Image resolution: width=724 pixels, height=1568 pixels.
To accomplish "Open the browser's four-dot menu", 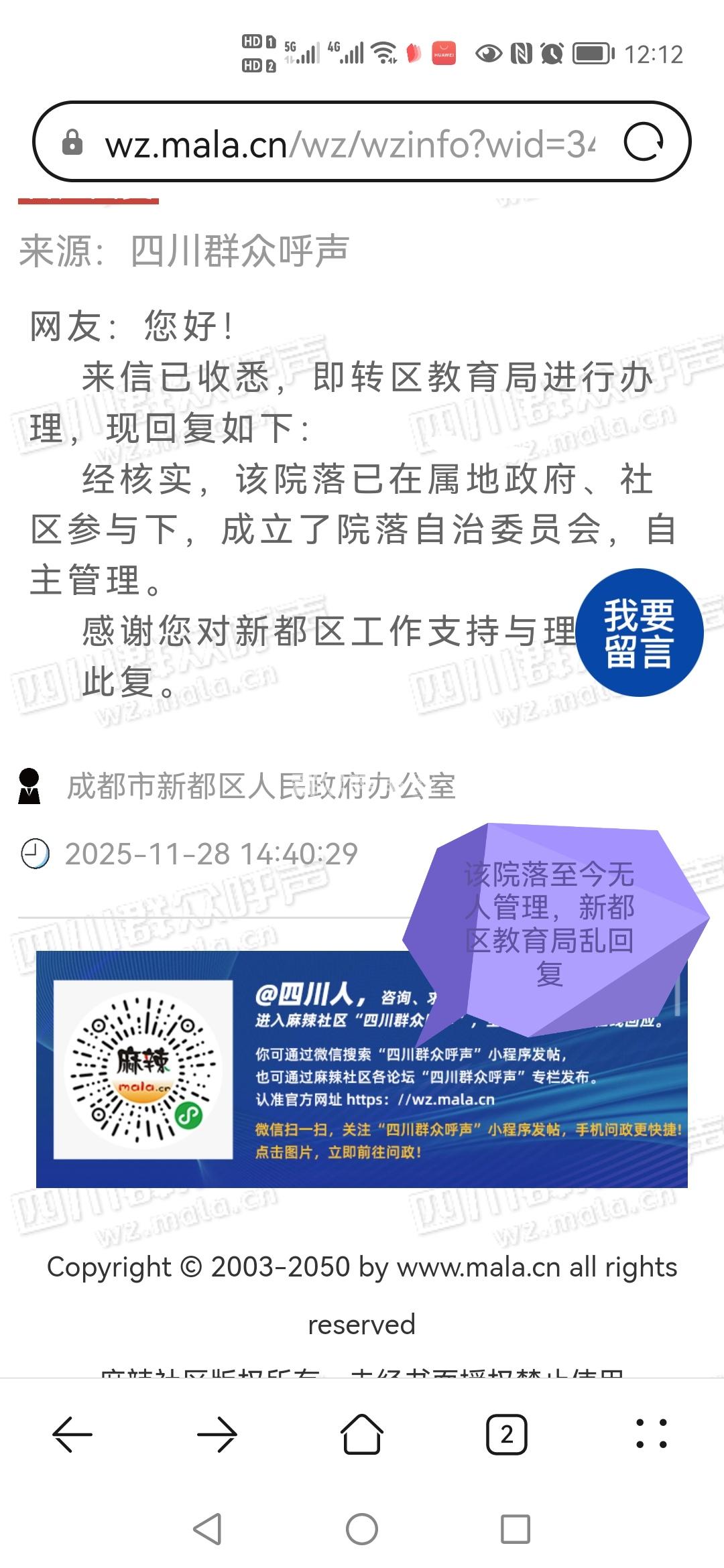I will coord(651,1435).
